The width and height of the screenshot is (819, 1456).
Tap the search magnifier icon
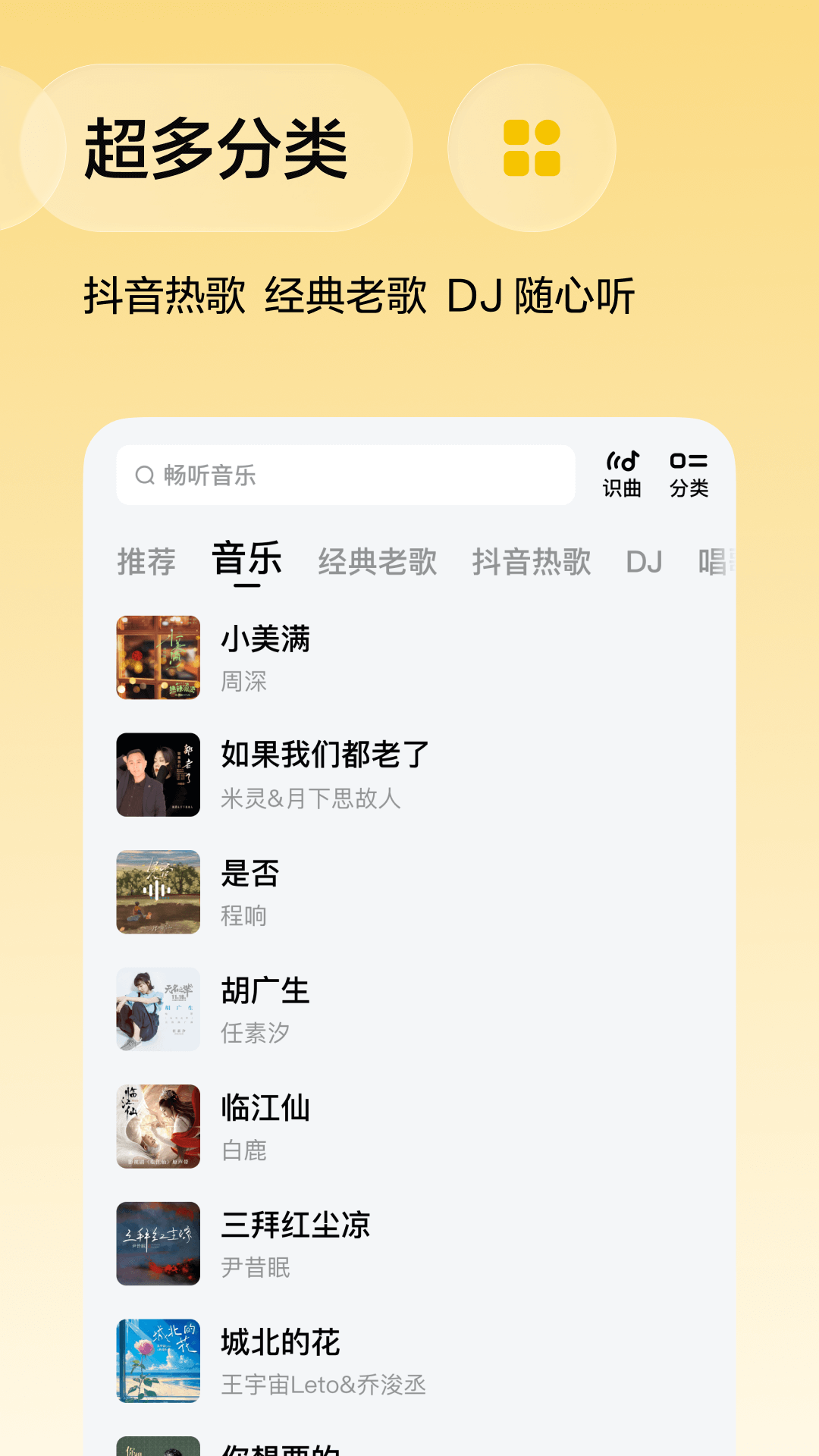[143, 475]
